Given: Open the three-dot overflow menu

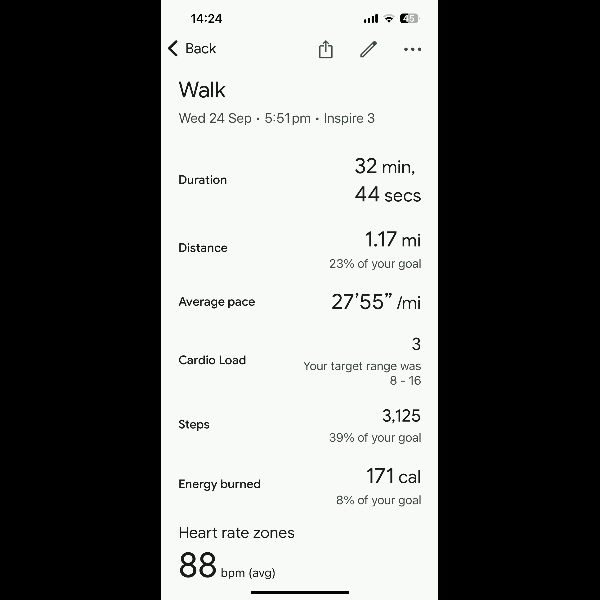Looking at the screenshot, I should 412,49.
